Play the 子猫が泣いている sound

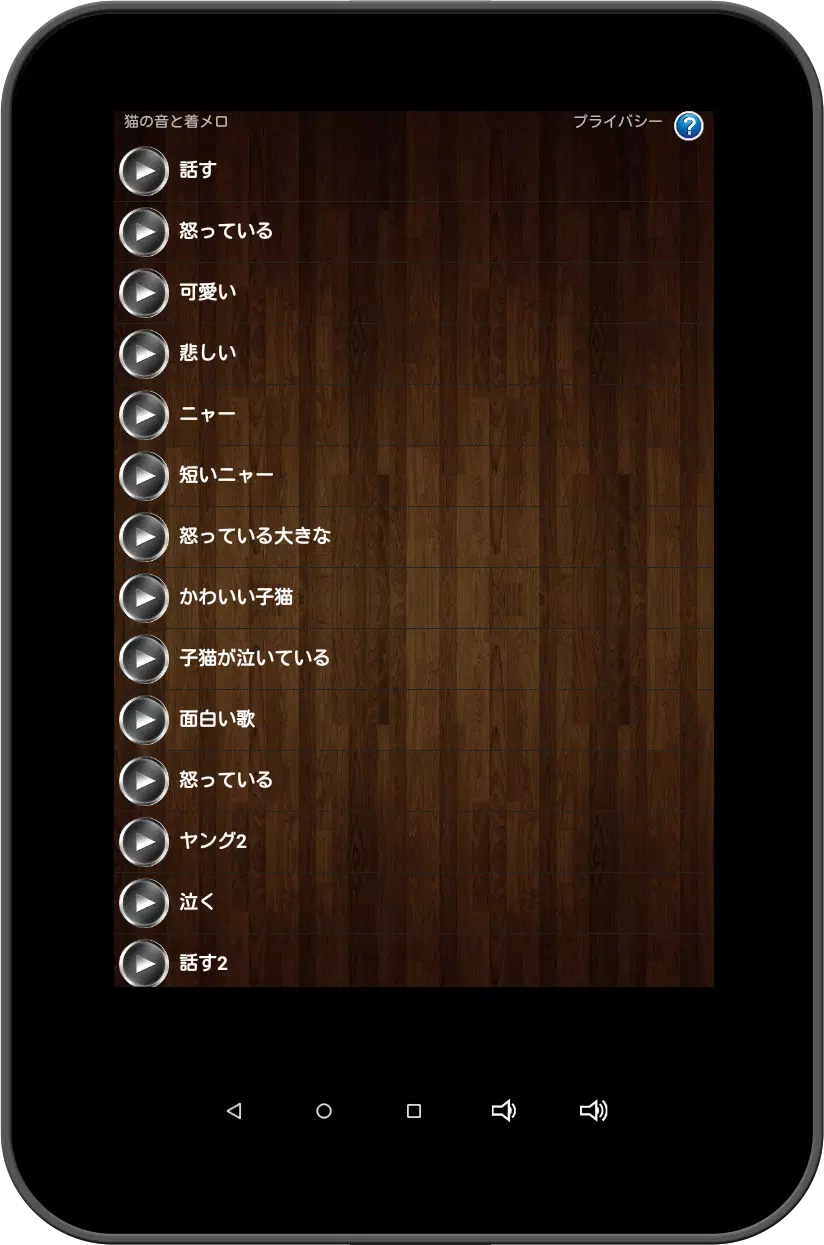[144, 659]
